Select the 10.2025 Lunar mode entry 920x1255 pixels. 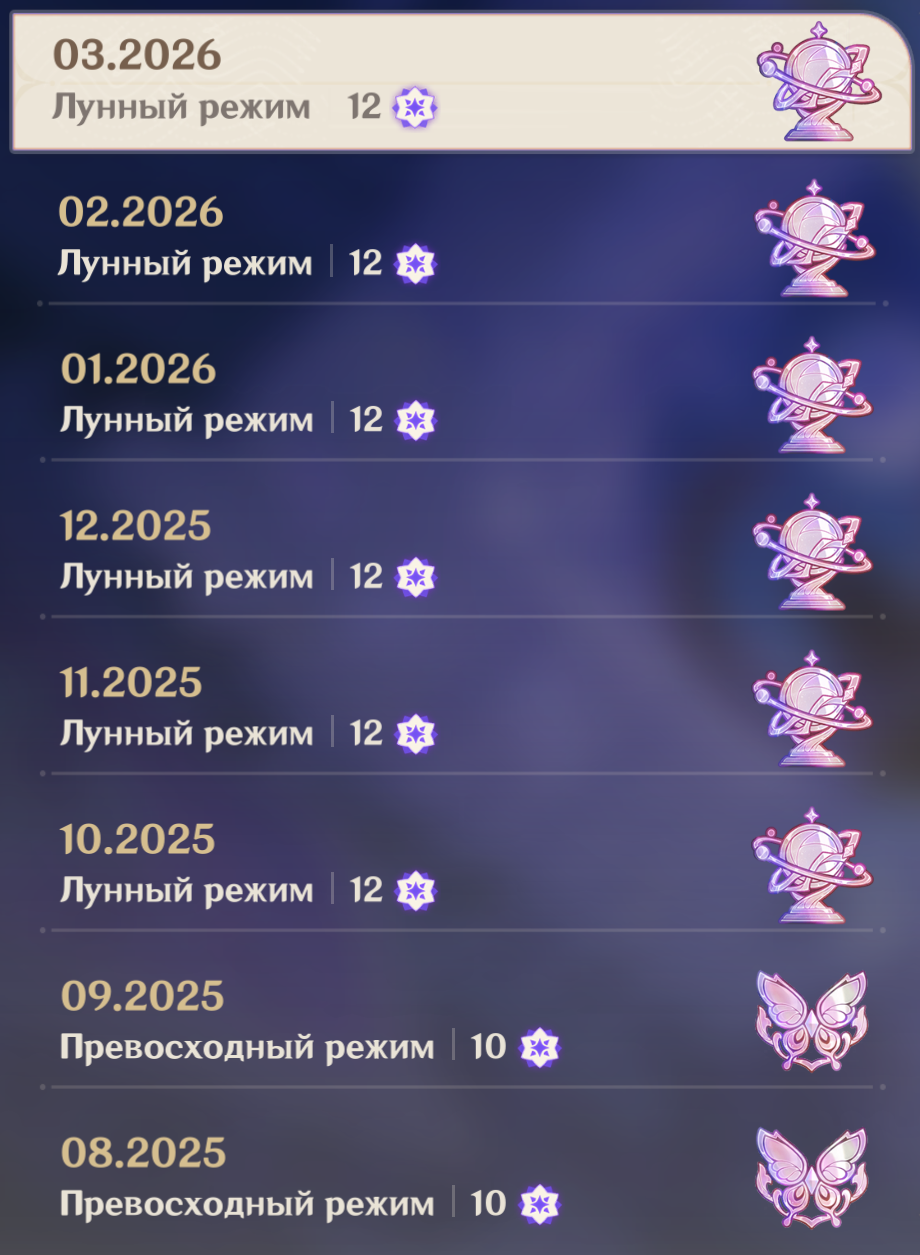click(460, 864)
